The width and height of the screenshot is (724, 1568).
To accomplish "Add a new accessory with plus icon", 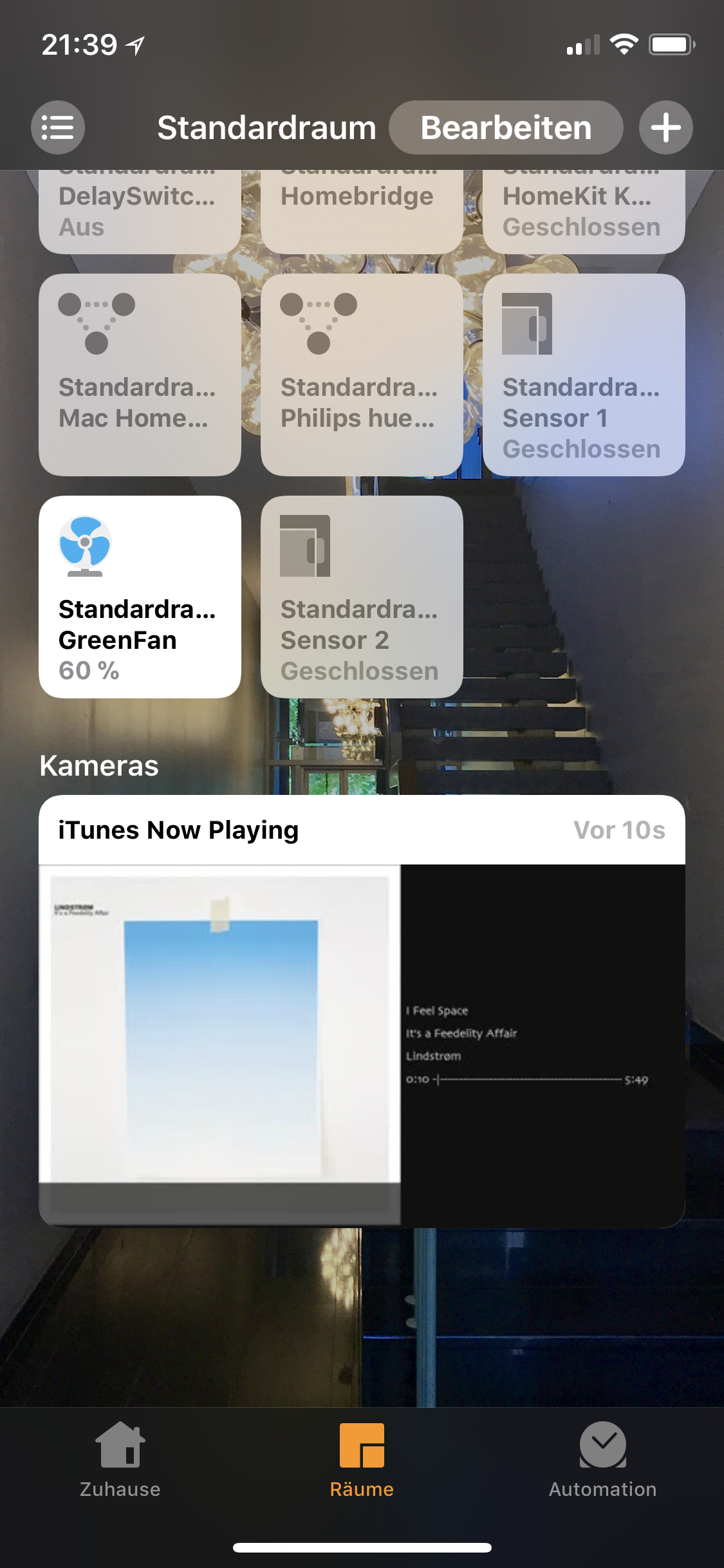I will point(665,127).
